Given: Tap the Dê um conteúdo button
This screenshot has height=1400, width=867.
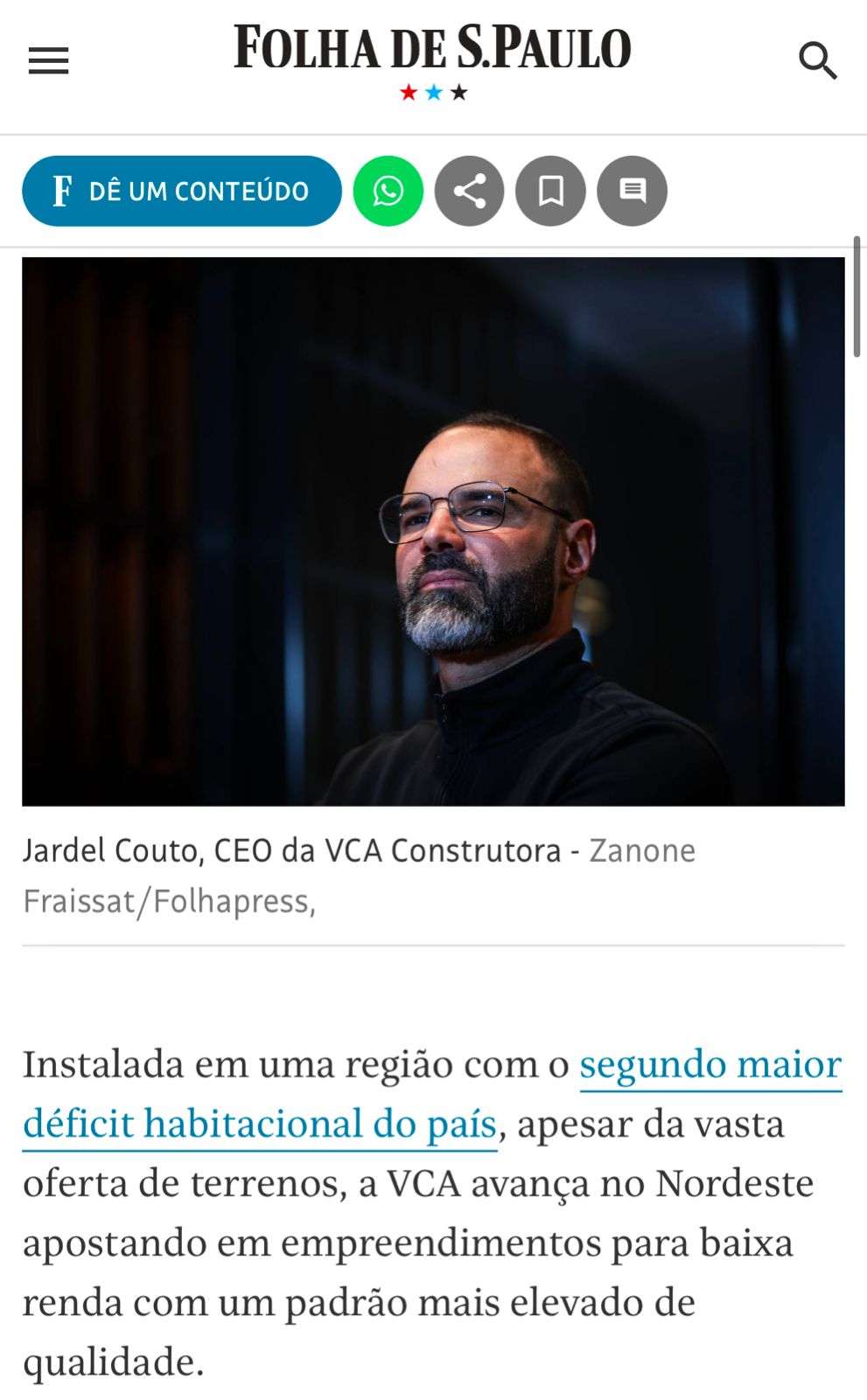Looking at the screenshot, I should pos(182,191).
